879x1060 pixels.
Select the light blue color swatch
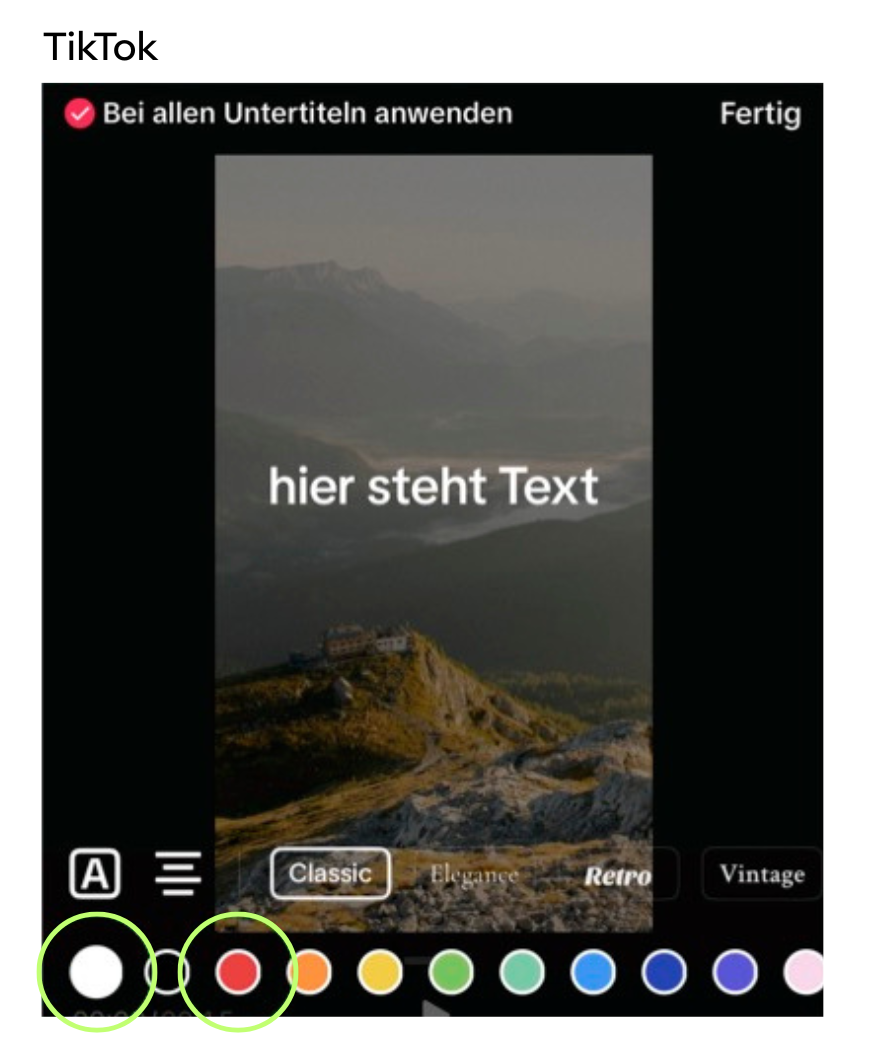coord(593,971)
